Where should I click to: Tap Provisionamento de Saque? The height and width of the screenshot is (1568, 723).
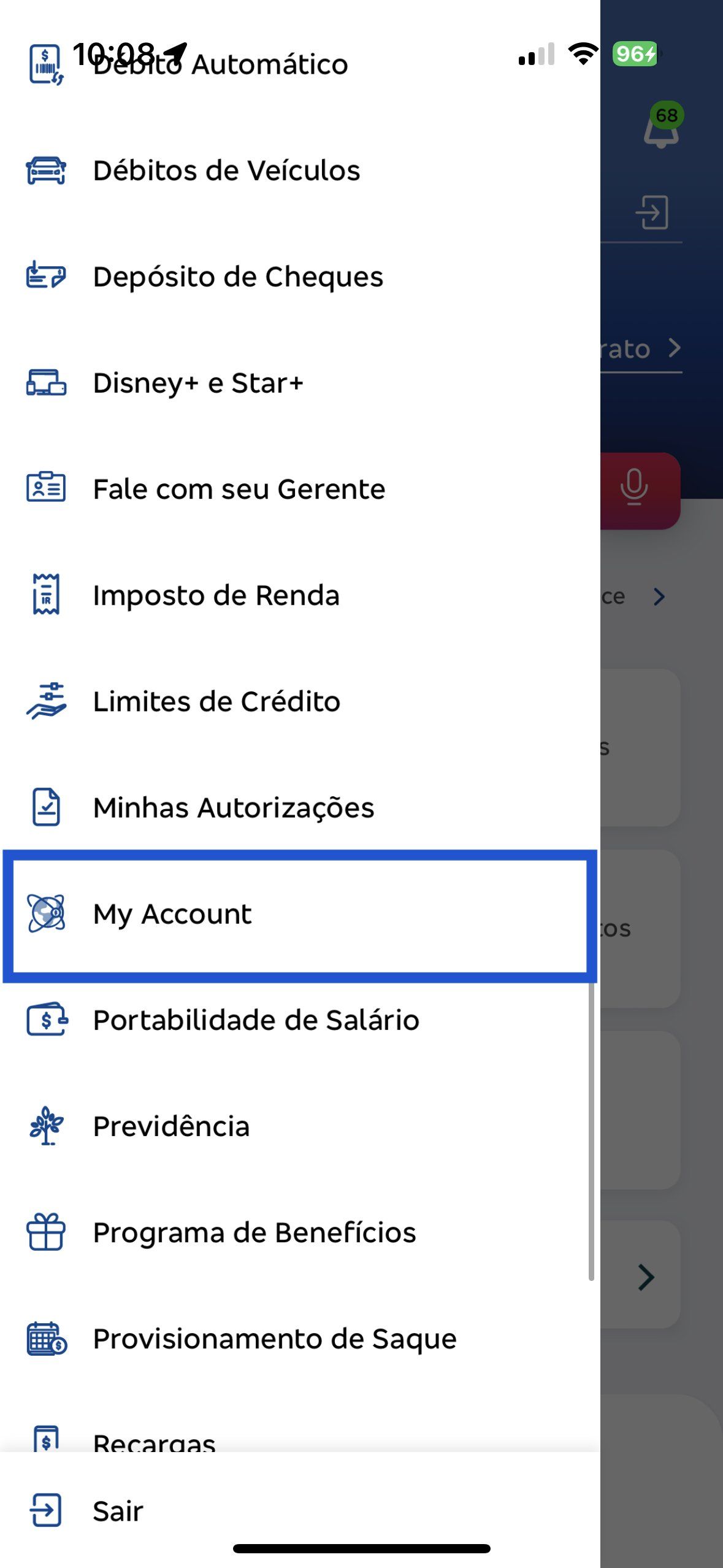coord(300,1339)
